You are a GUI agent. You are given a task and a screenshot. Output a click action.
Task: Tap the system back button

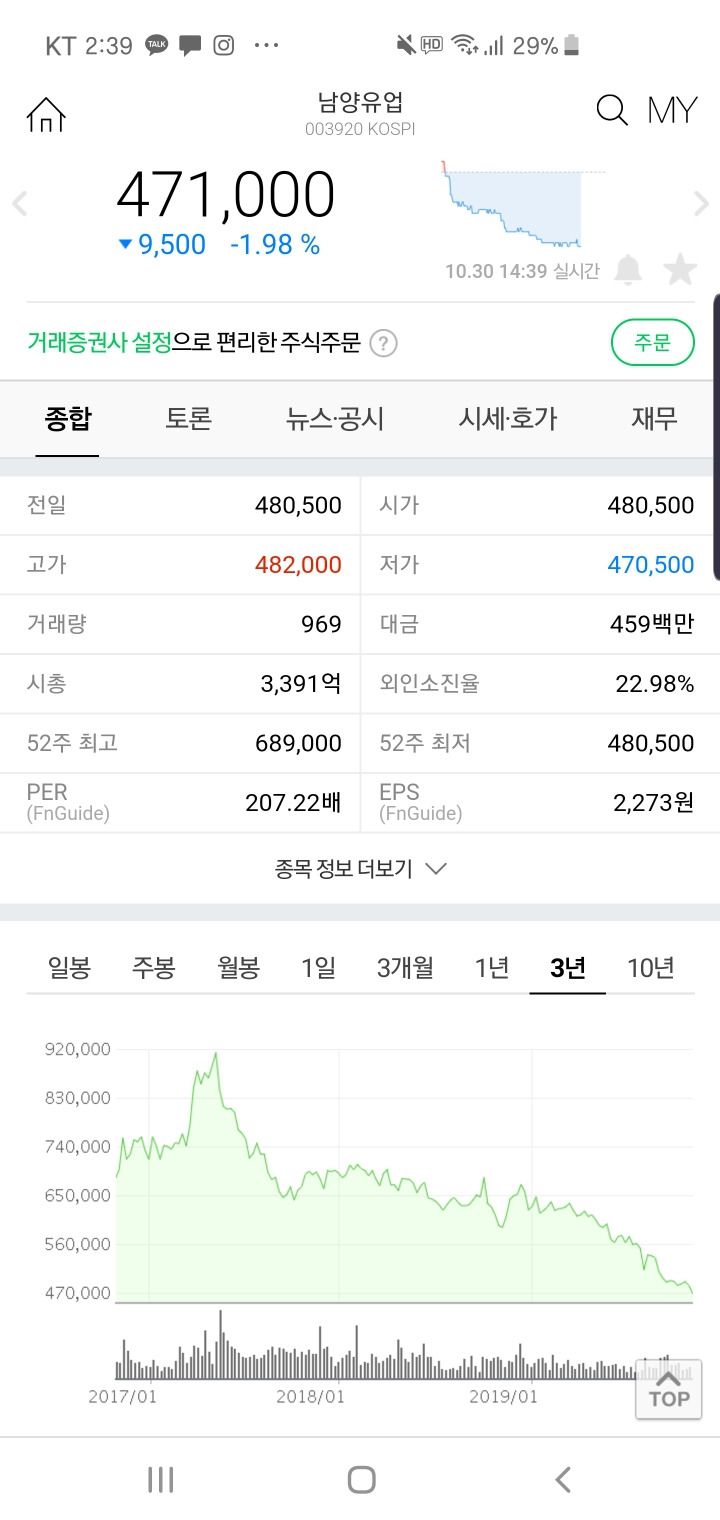coord(563,1479)
